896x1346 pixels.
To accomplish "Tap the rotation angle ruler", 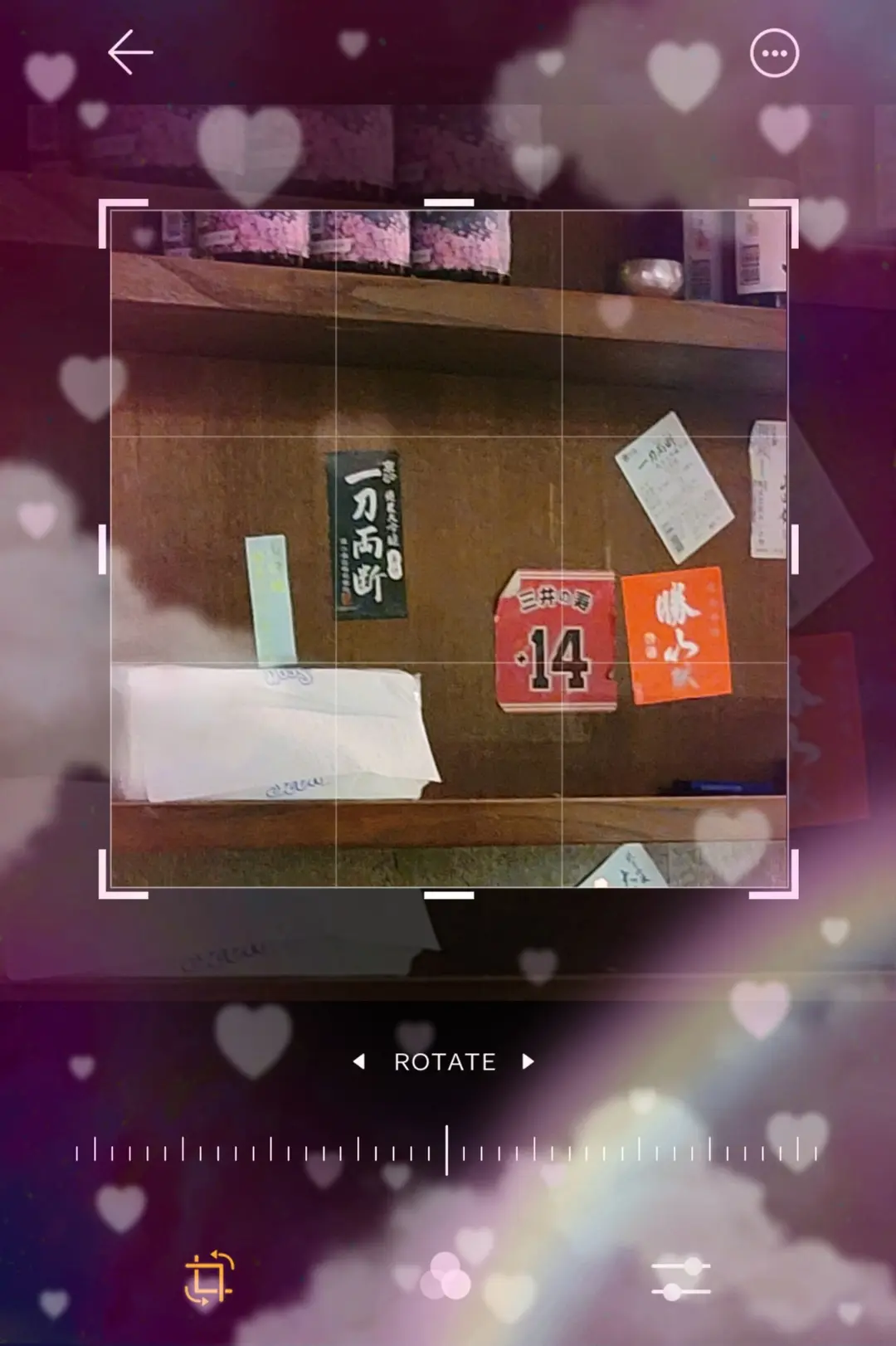I will 446,1150.
